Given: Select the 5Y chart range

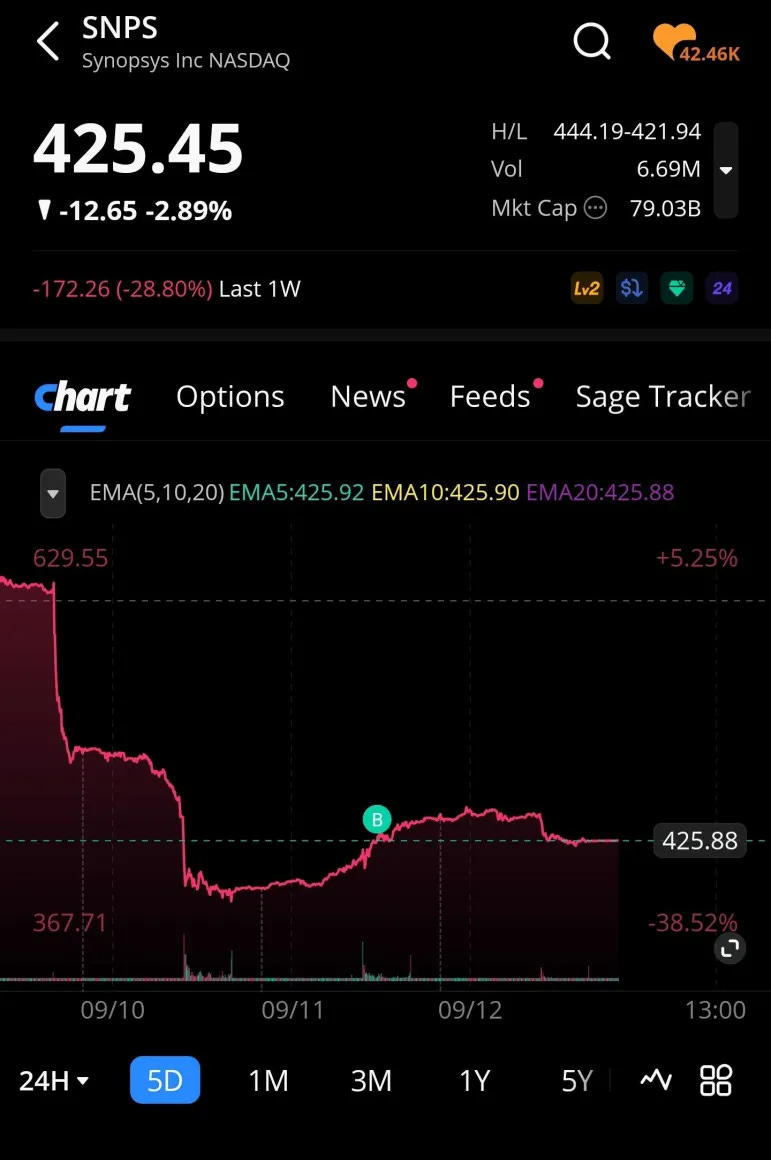Looking at the screenshot, I should [x=577, y=1080].
